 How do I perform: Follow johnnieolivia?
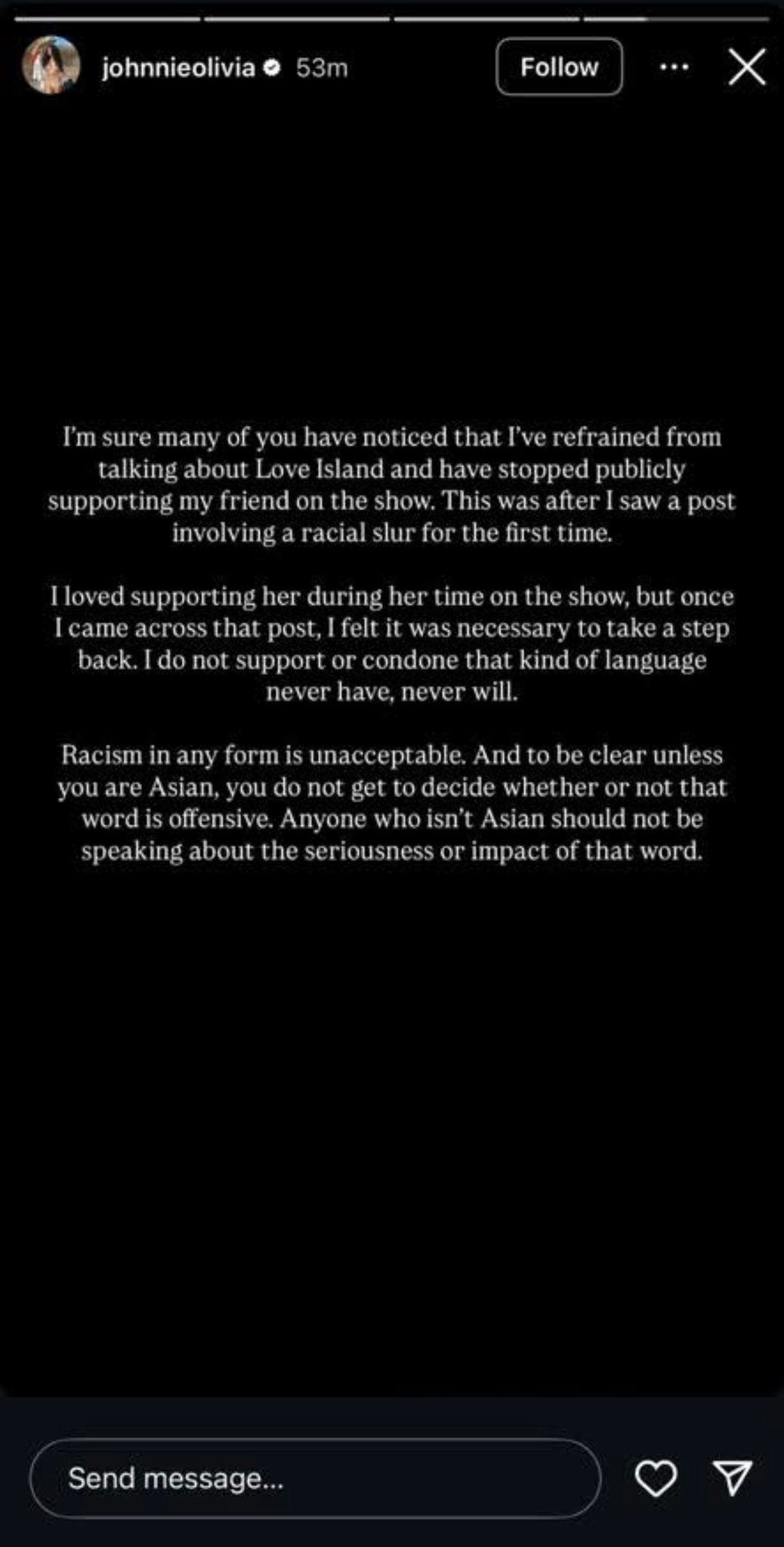[x=559, y=66]
